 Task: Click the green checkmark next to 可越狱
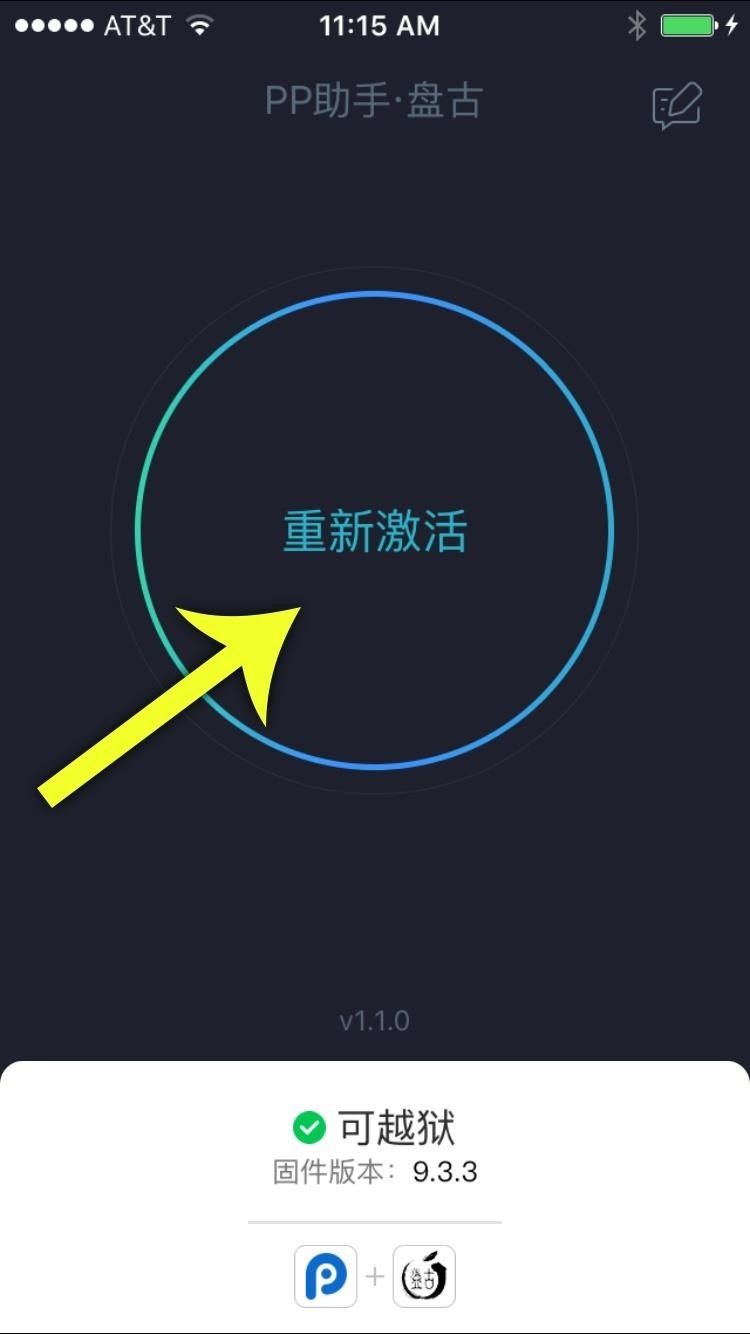tap(311, 1126)
